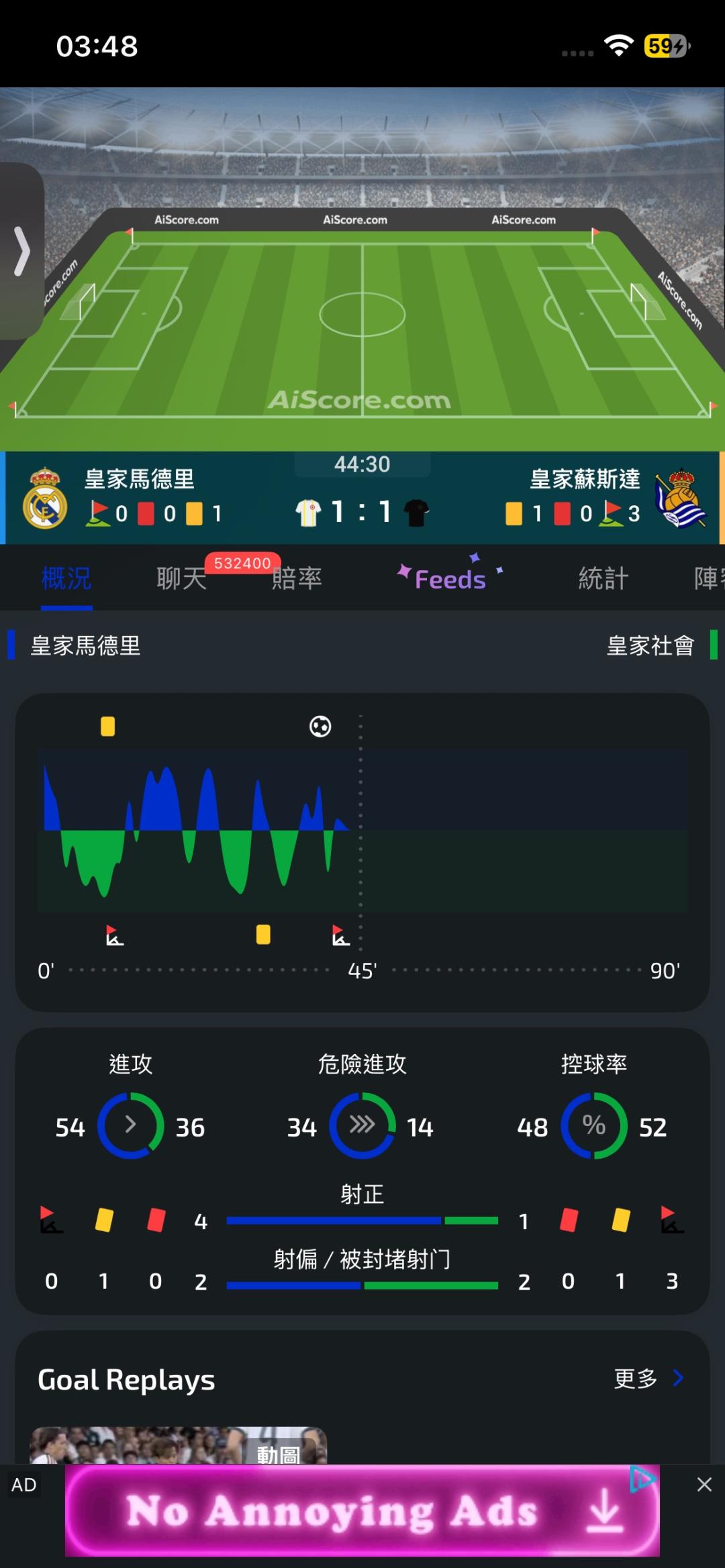This screenshot has height=1568, width=725.
Task: Switch to the 聊天 chat tab
Action: (x=181, y=578)
